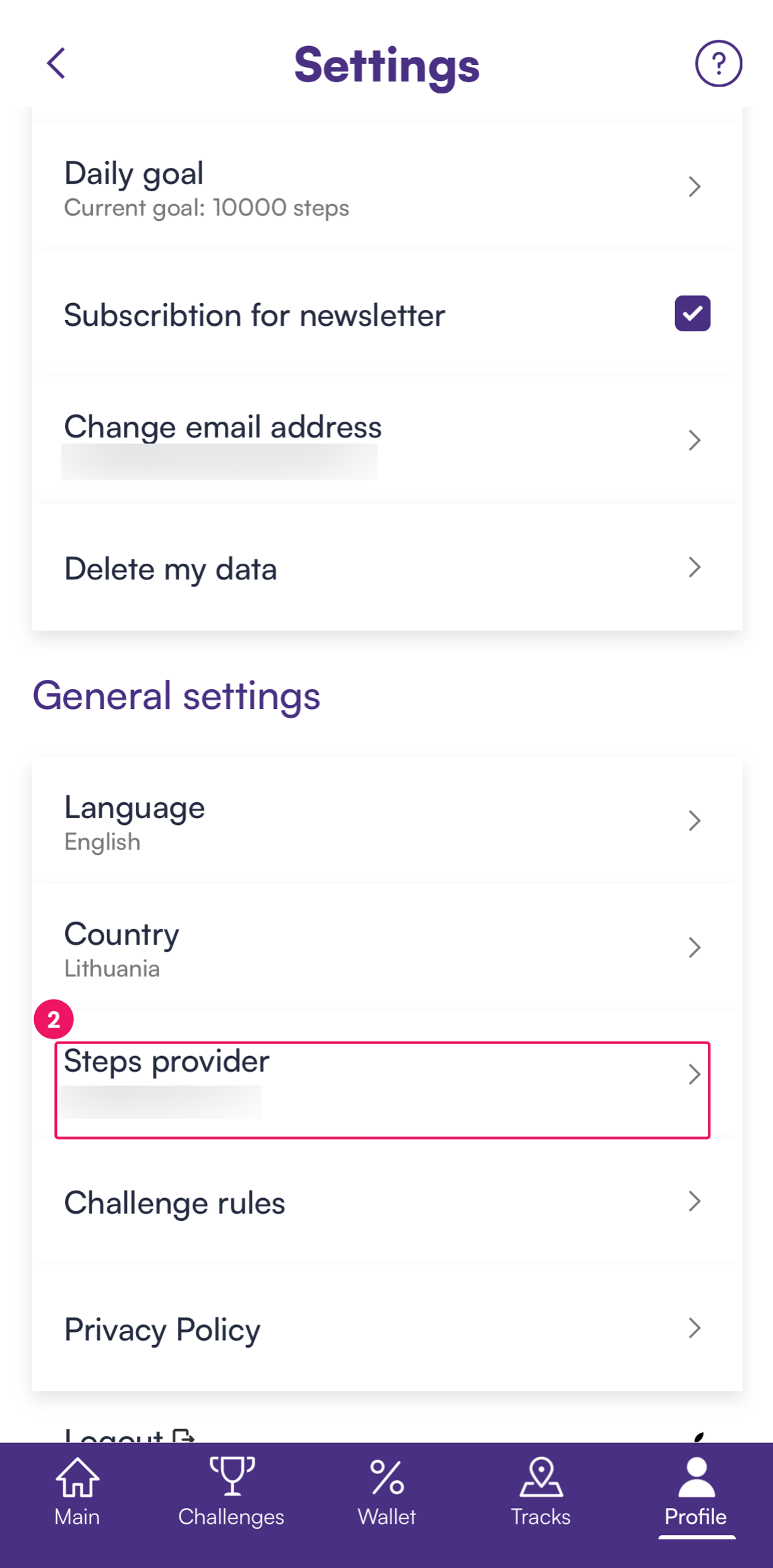The height and width of the screenshot is (1568, 773).
Task: Select the Profile tab
Action: click(x=695, y=1491)
